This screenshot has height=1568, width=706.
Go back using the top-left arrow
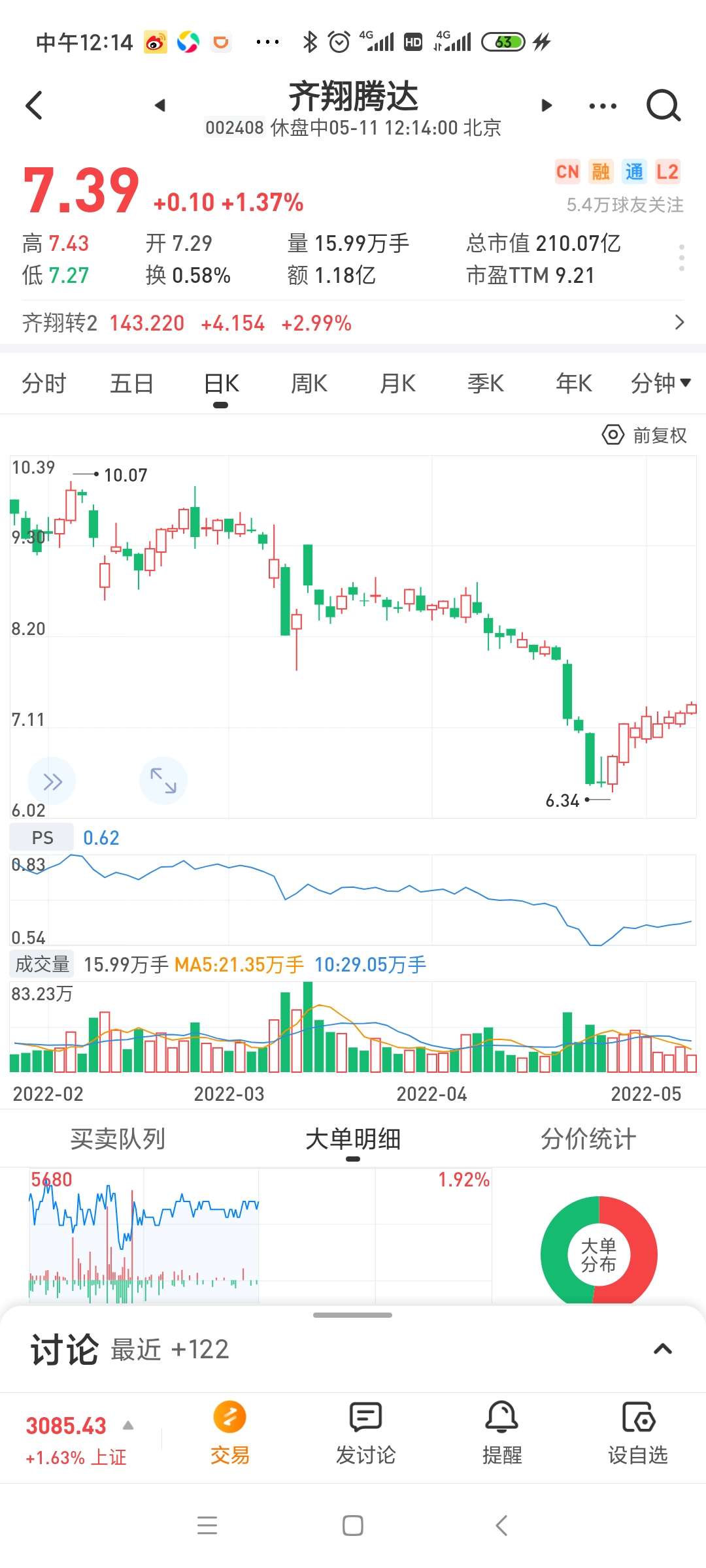click(x=34, y=105)
